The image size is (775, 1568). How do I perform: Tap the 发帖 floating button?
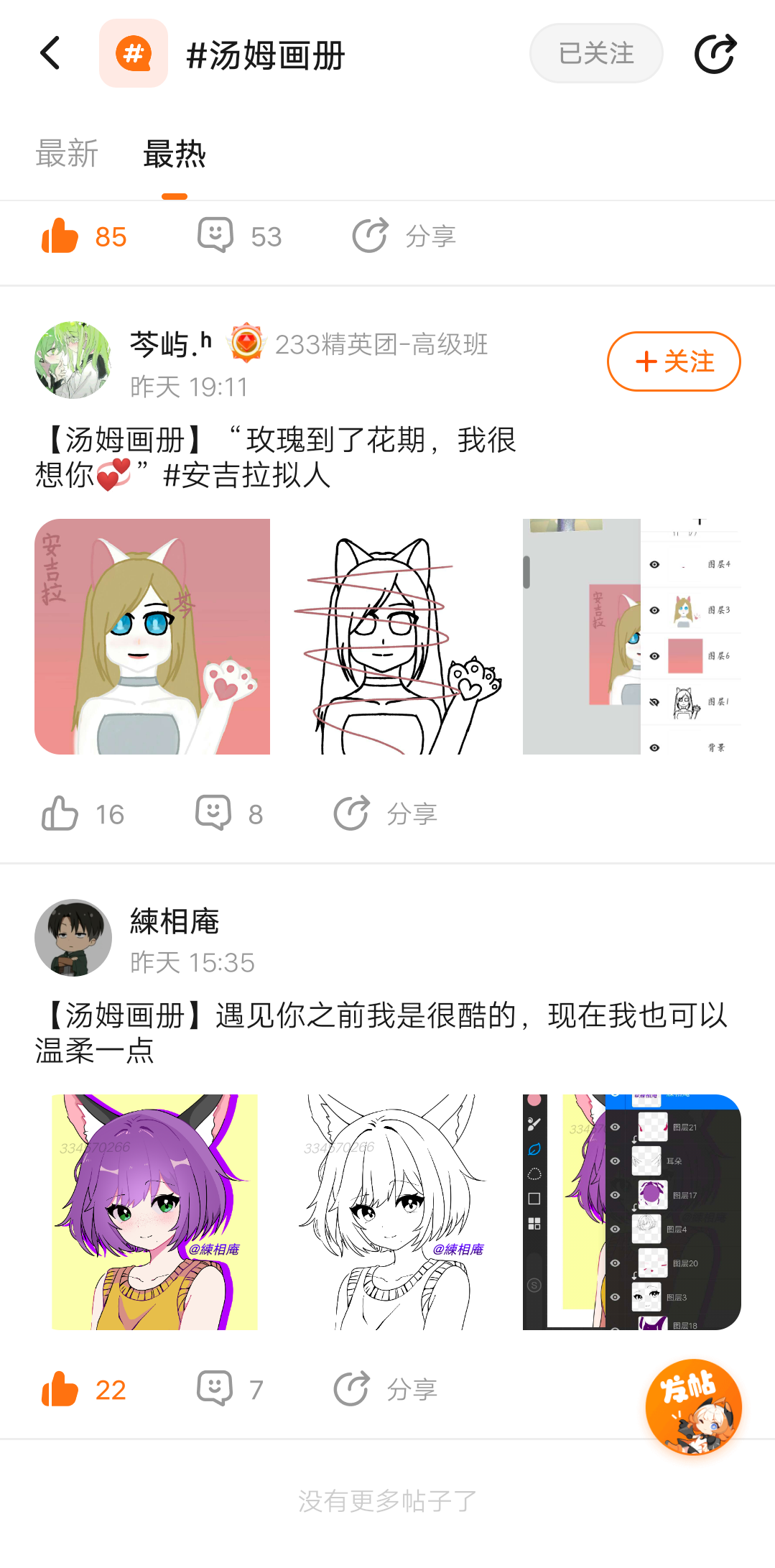coord(693,1407)
